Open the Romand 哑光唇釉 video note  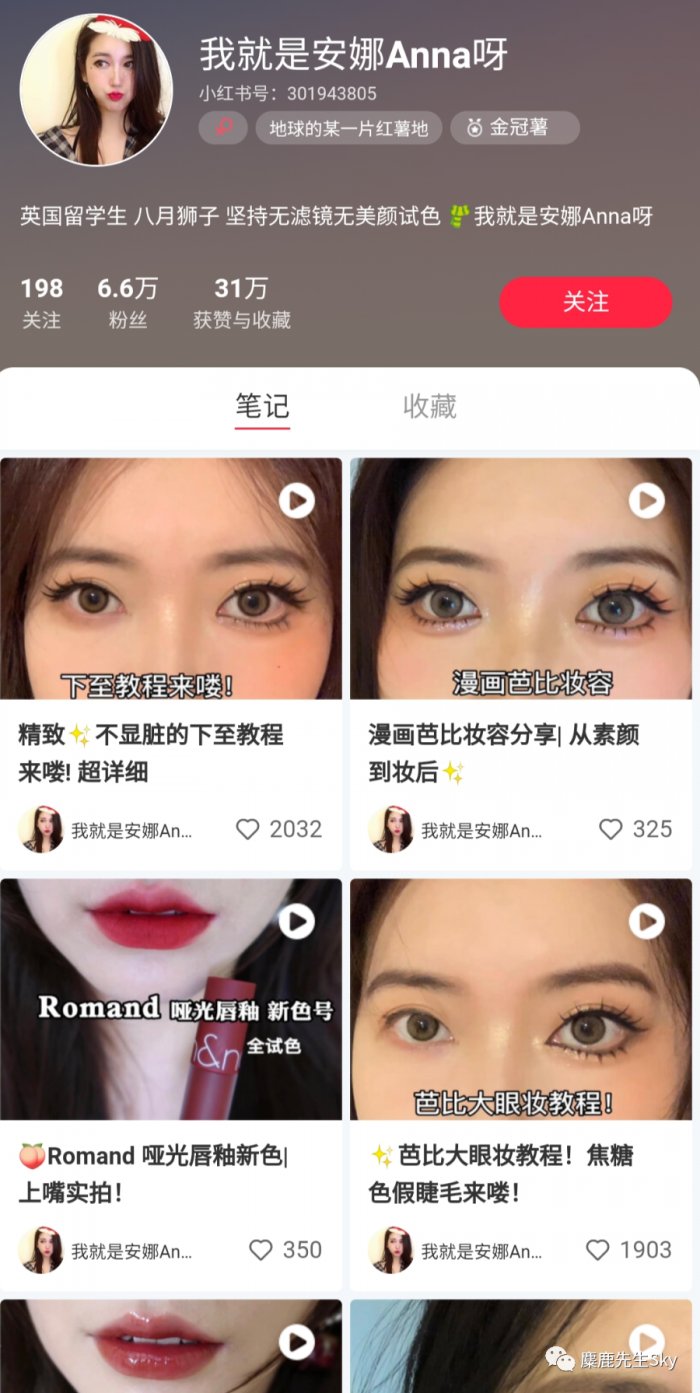[171, 999]
